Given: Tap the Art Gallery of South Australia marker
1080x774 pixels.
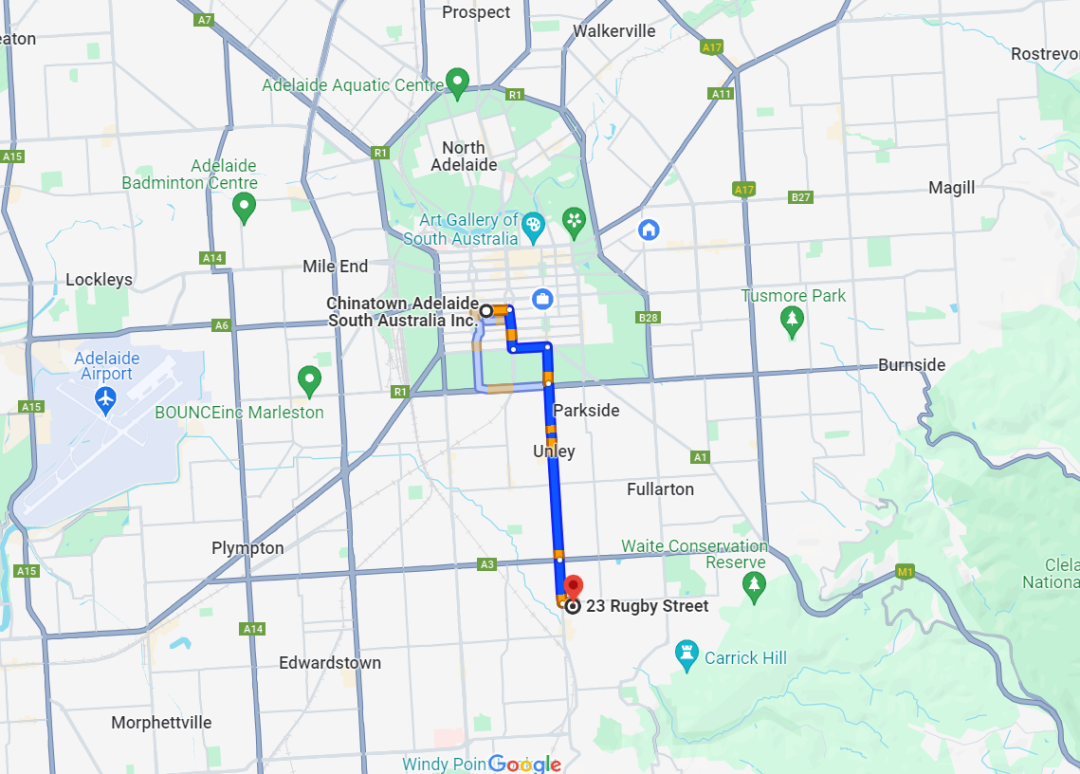Looking at the screenshot, I should coord(533,226).
